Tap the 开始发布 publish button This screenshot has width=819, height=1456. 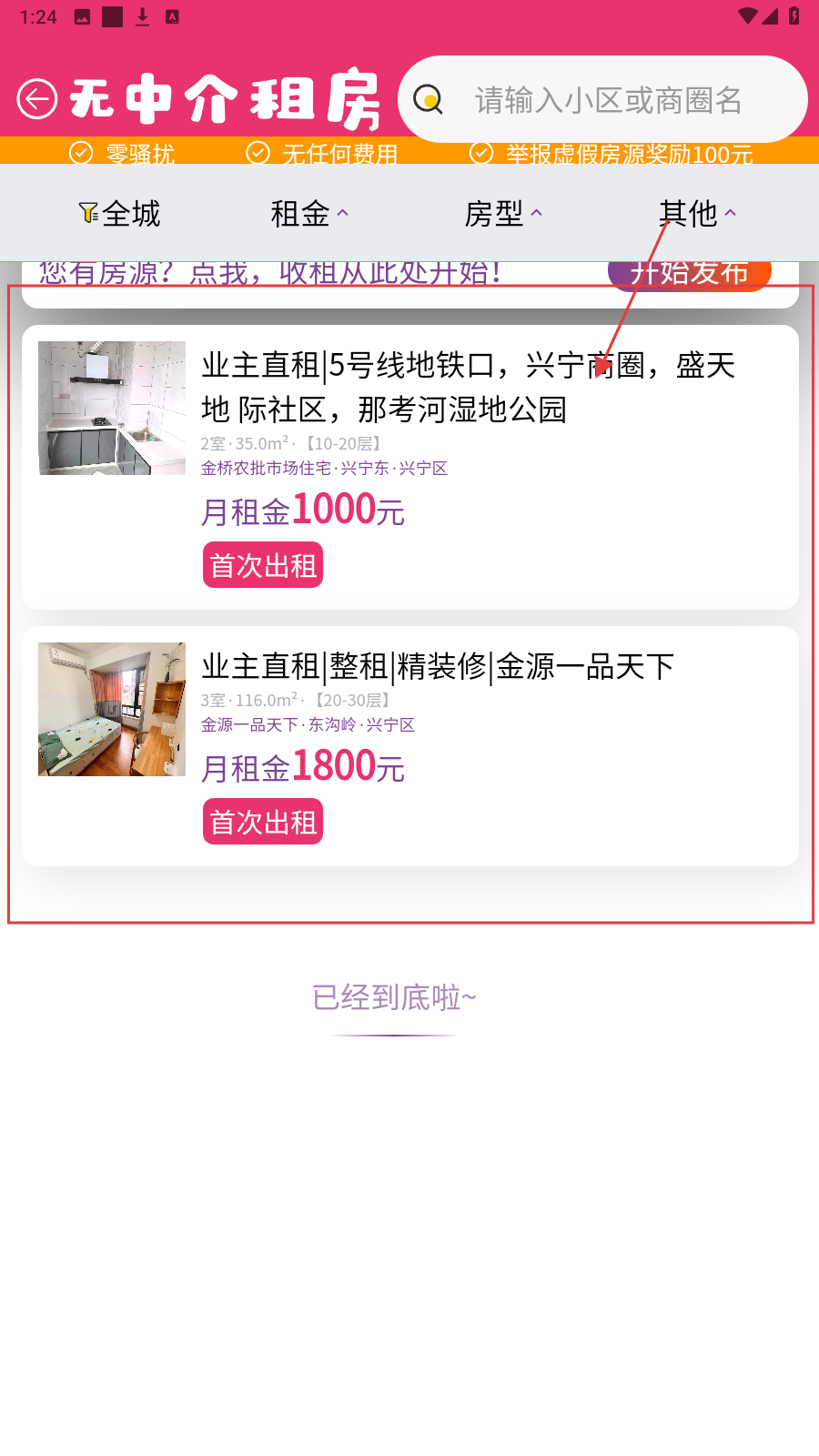tap(689, 275)
